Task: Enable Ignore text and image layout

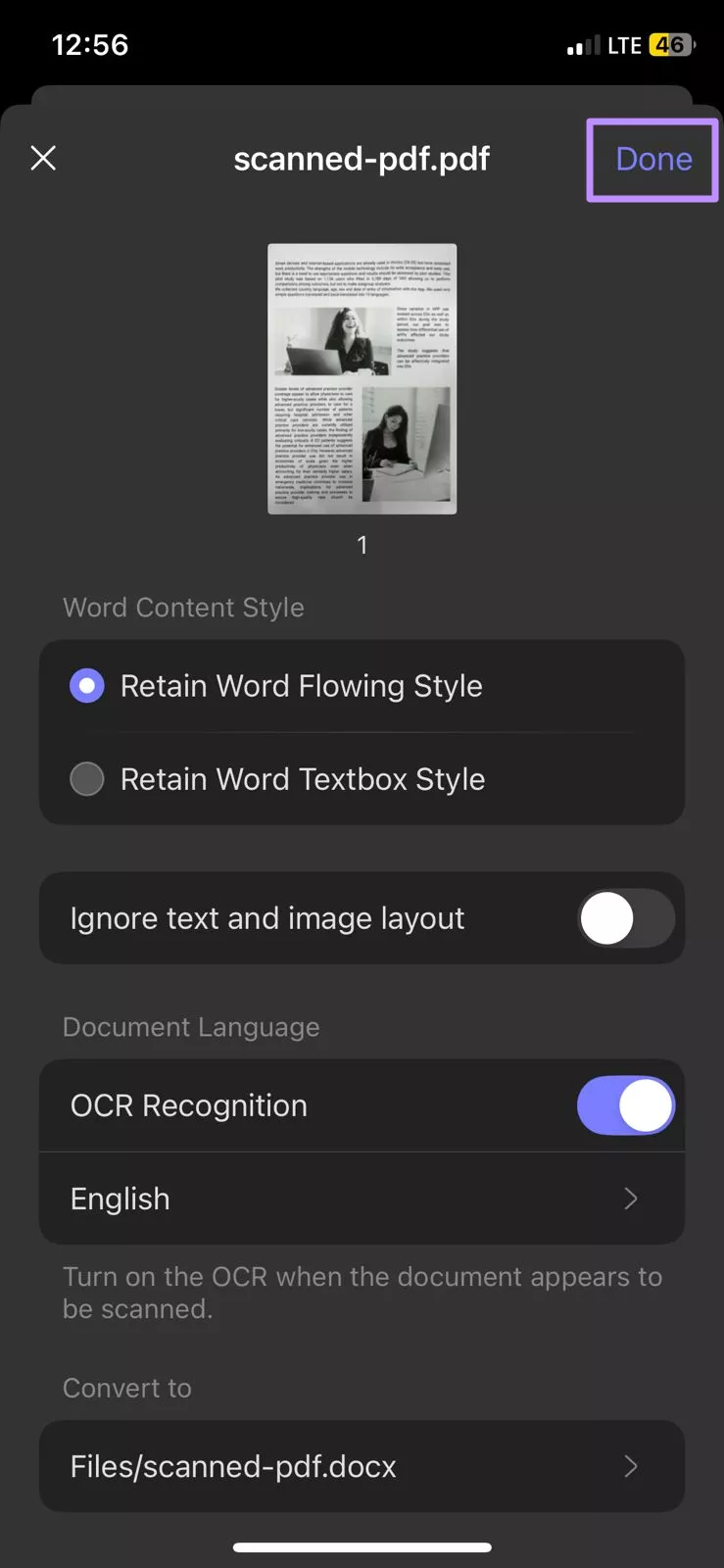Action: pos(624,919)
